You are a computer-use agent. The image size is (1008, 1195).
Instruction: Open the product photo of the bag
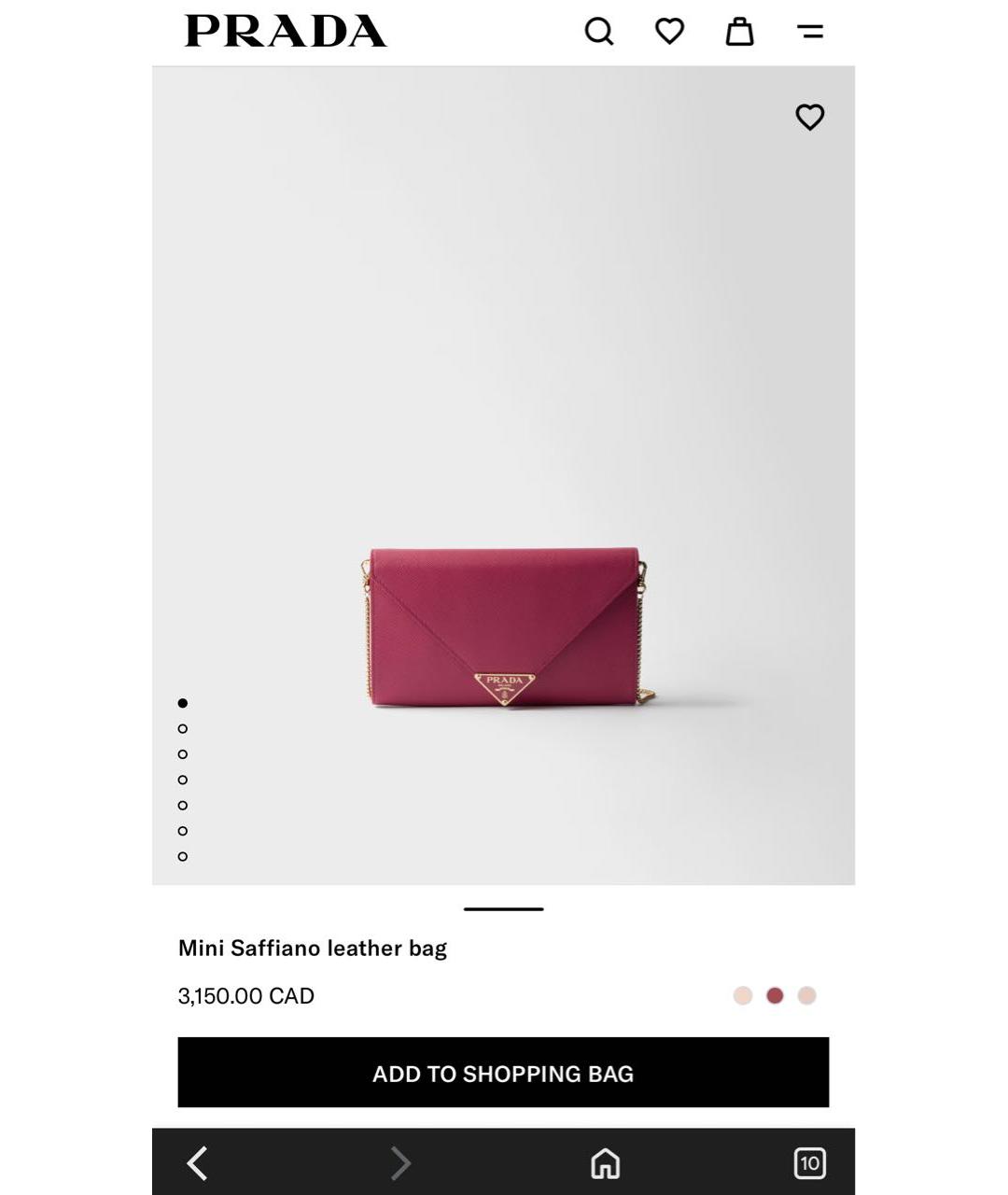504,626
